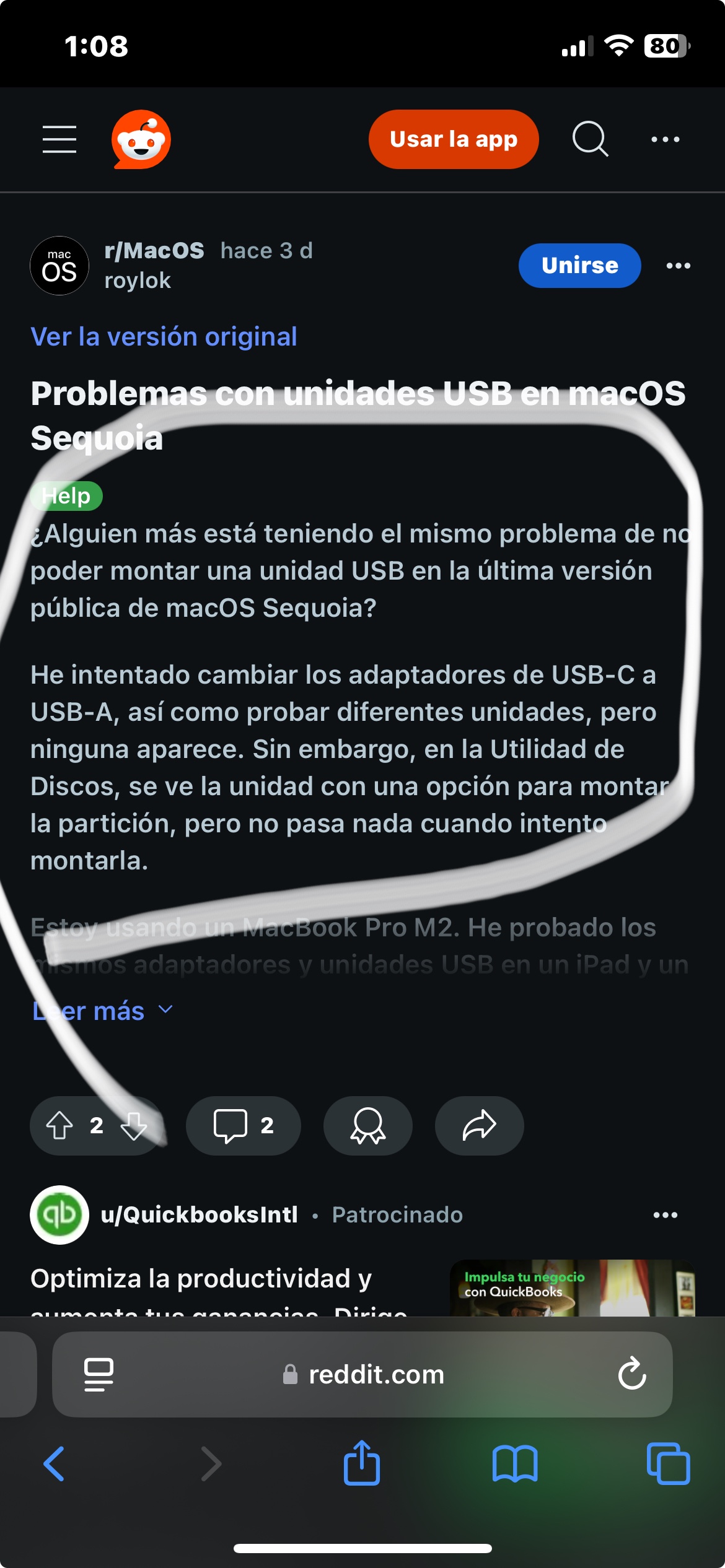Open the u/QuickbooksIntl sponsored profile
This screenshot has height=1568, width=725.
tap(198, 1215)
